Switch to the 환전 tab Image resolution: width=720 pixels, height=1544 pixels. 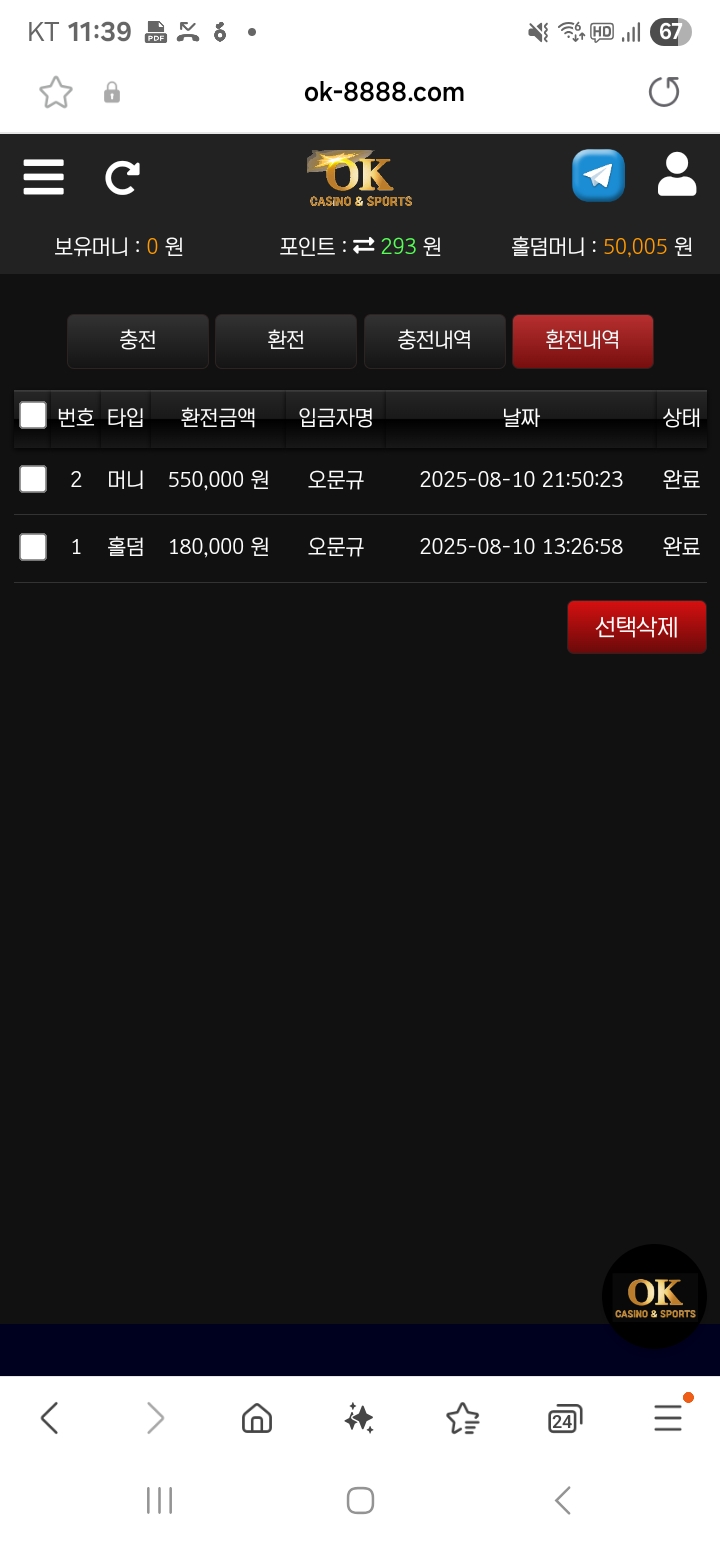pos(286,340)
